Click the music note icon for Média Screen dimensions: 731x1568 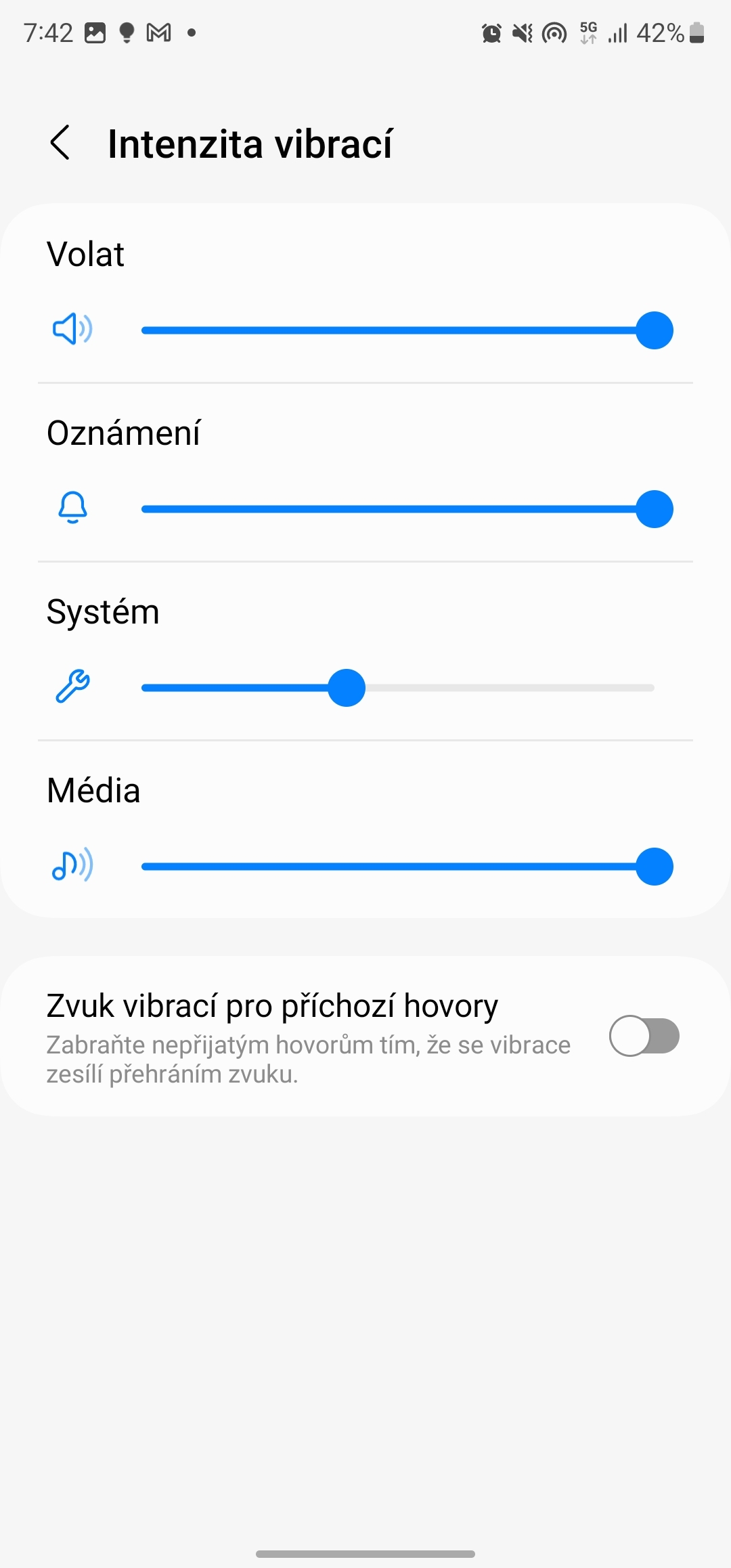click(x=70, y=866)
